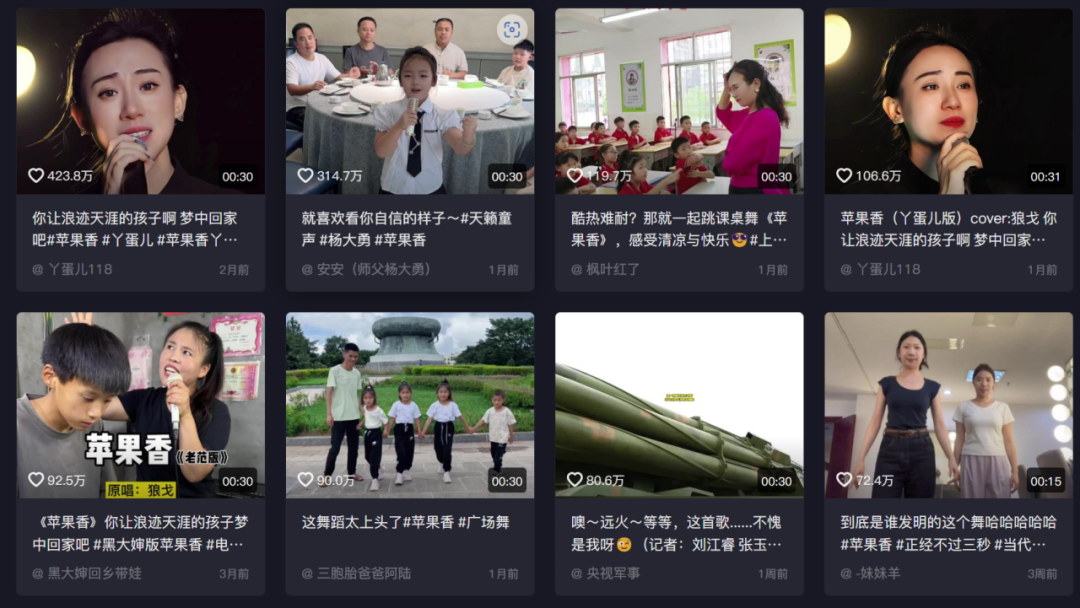
Task: Play the 央视军事 video
Action: pos(679,404)
